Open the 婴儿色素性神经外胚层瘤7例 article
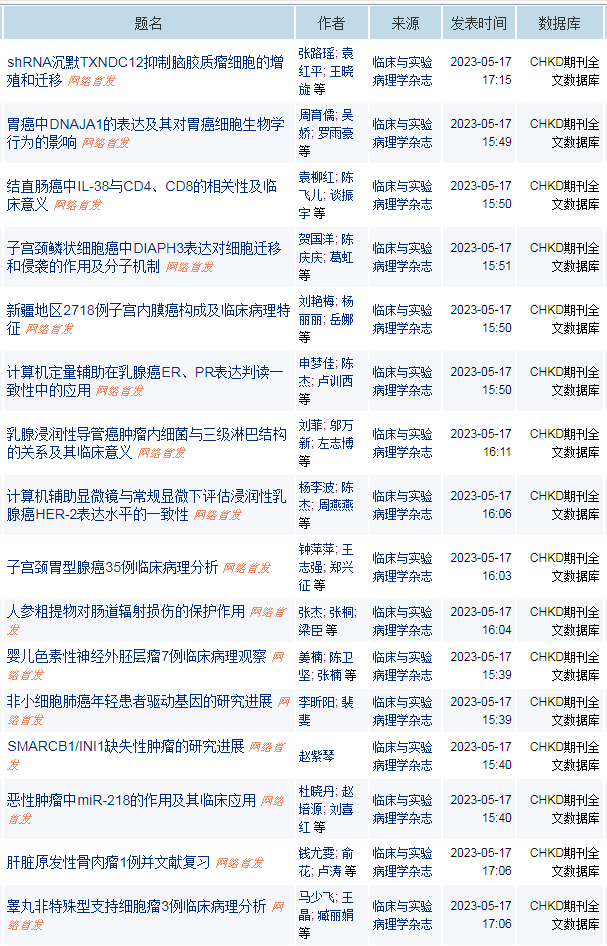Screen dimensions: 607x946 pyautogui.click(x=136, y=656)
